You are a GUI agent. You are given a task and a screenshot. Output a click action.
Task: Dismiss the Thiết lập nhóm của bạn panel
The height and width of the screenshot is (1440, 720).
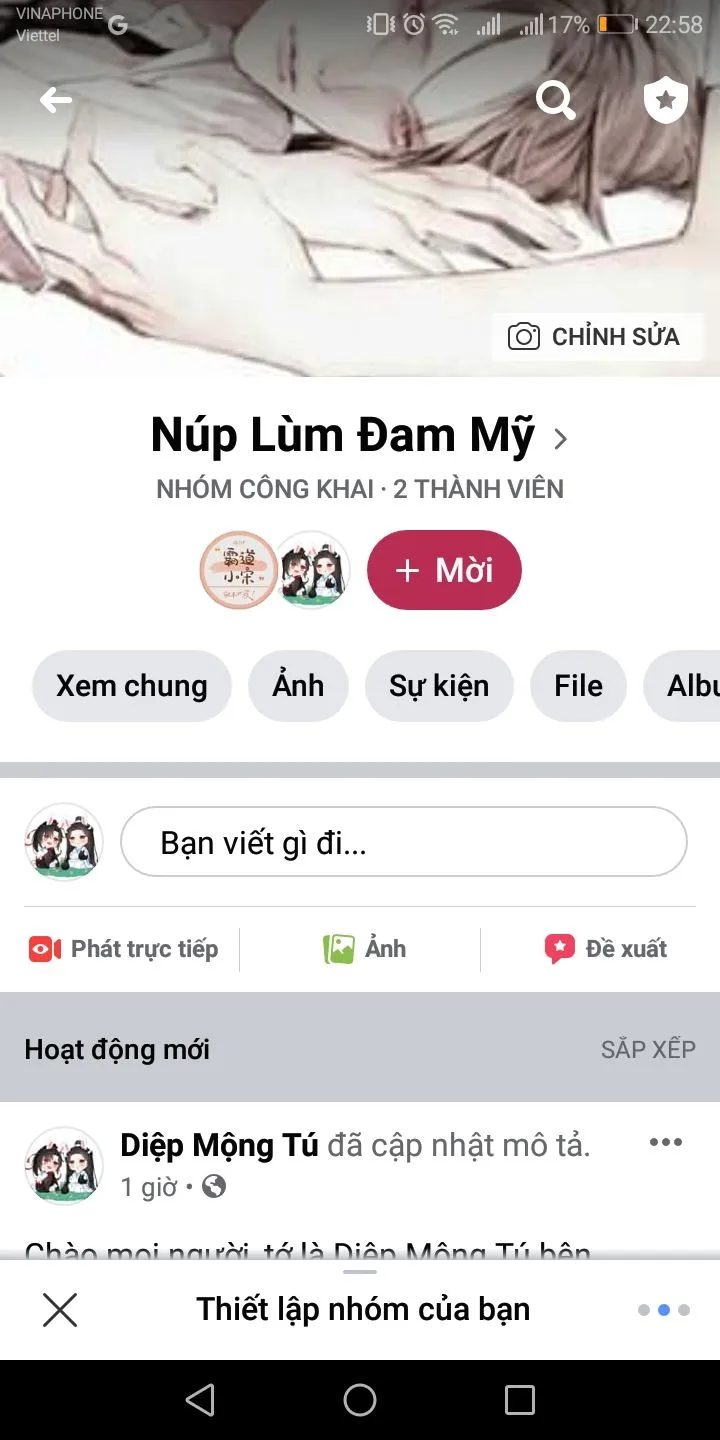point(60,1309)
